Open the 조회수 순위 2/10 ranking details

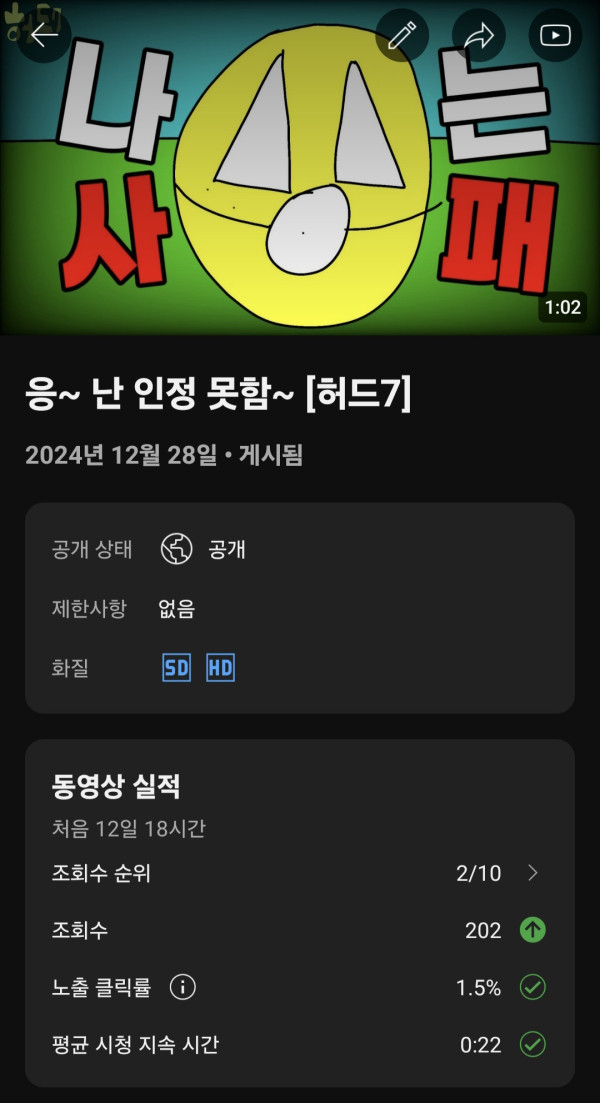(x=532, y=873)
